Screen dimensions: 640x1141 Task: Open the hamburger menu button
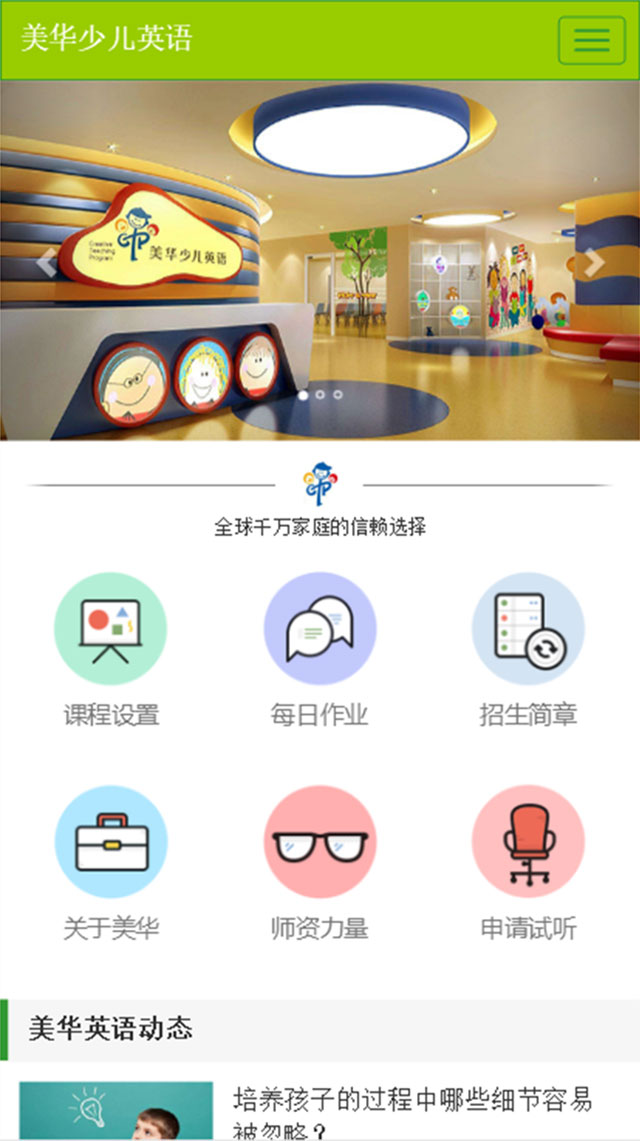(x=591, y=41)
